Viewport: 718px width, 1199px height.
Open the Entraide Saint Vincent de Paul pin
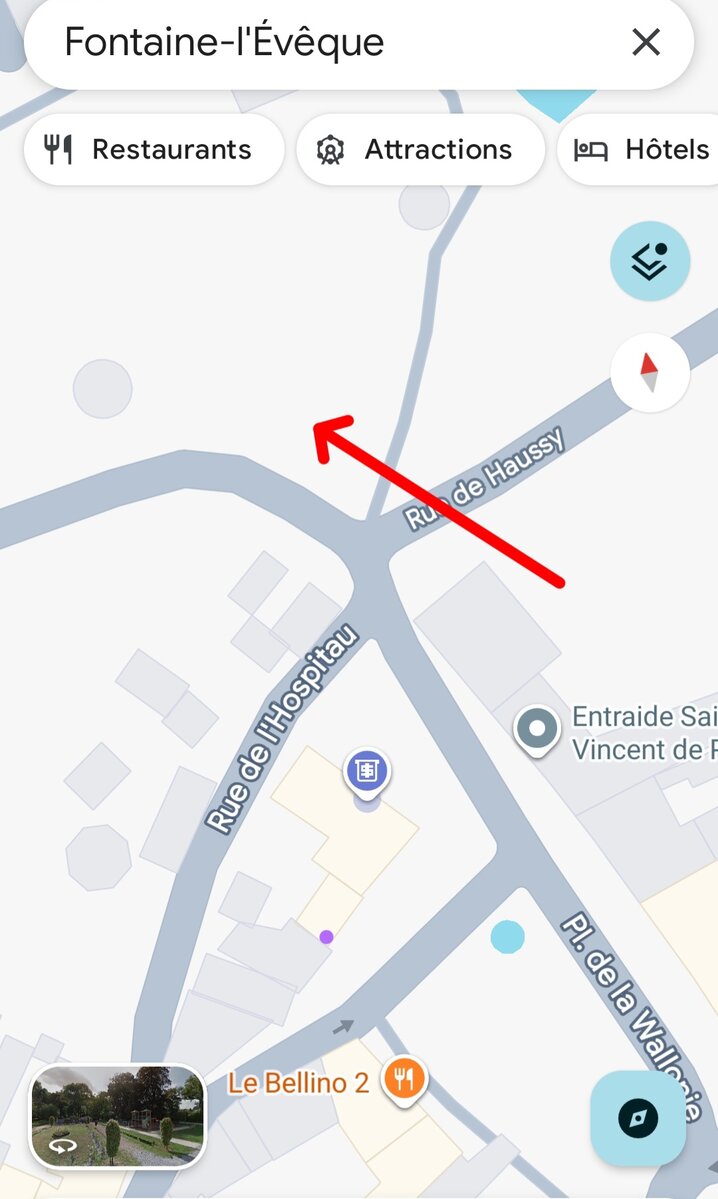[537, 729]
